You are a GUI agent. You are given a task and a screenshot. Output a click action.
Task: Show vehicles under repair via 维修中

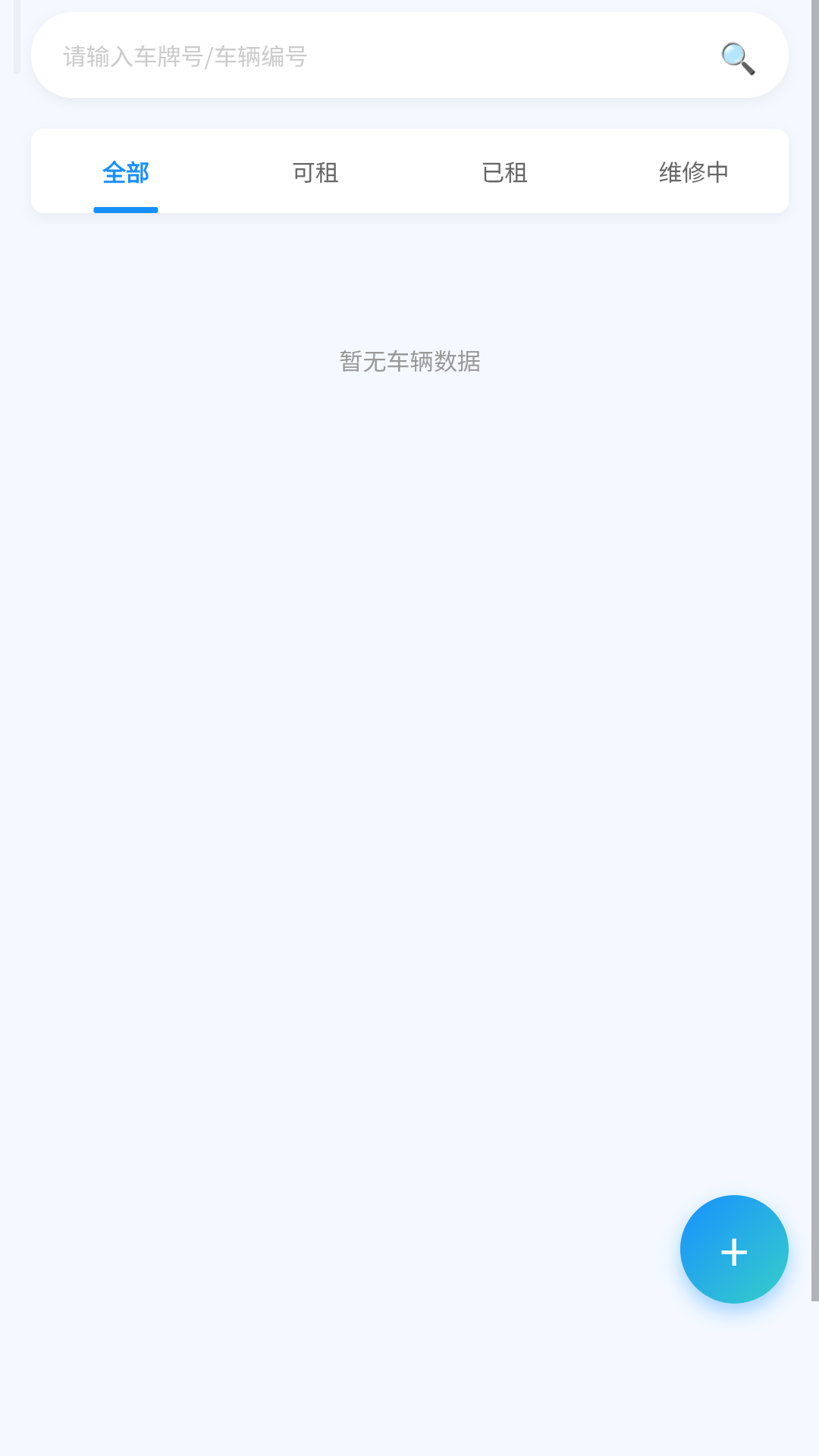pos(693,171)
